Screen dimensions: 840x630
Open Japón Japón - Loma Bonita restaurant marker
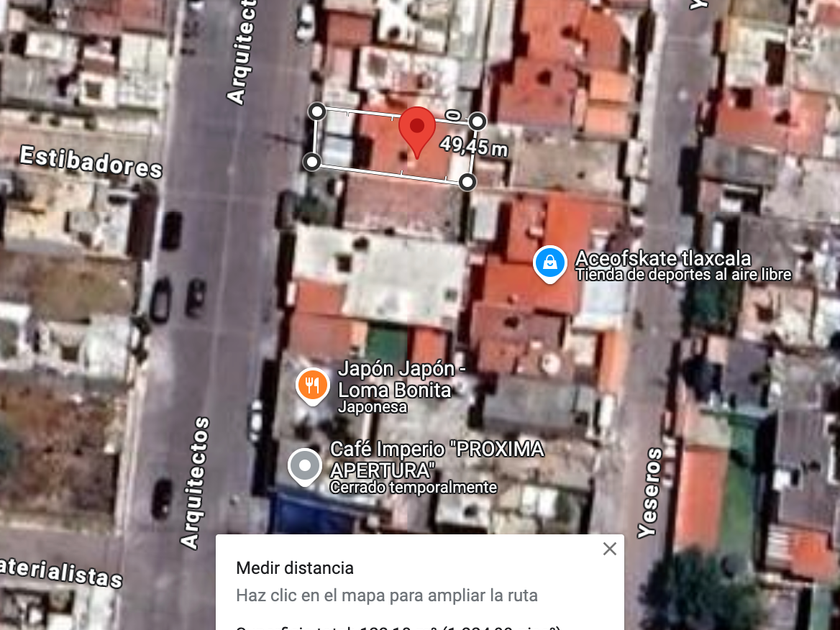[312, 384]
